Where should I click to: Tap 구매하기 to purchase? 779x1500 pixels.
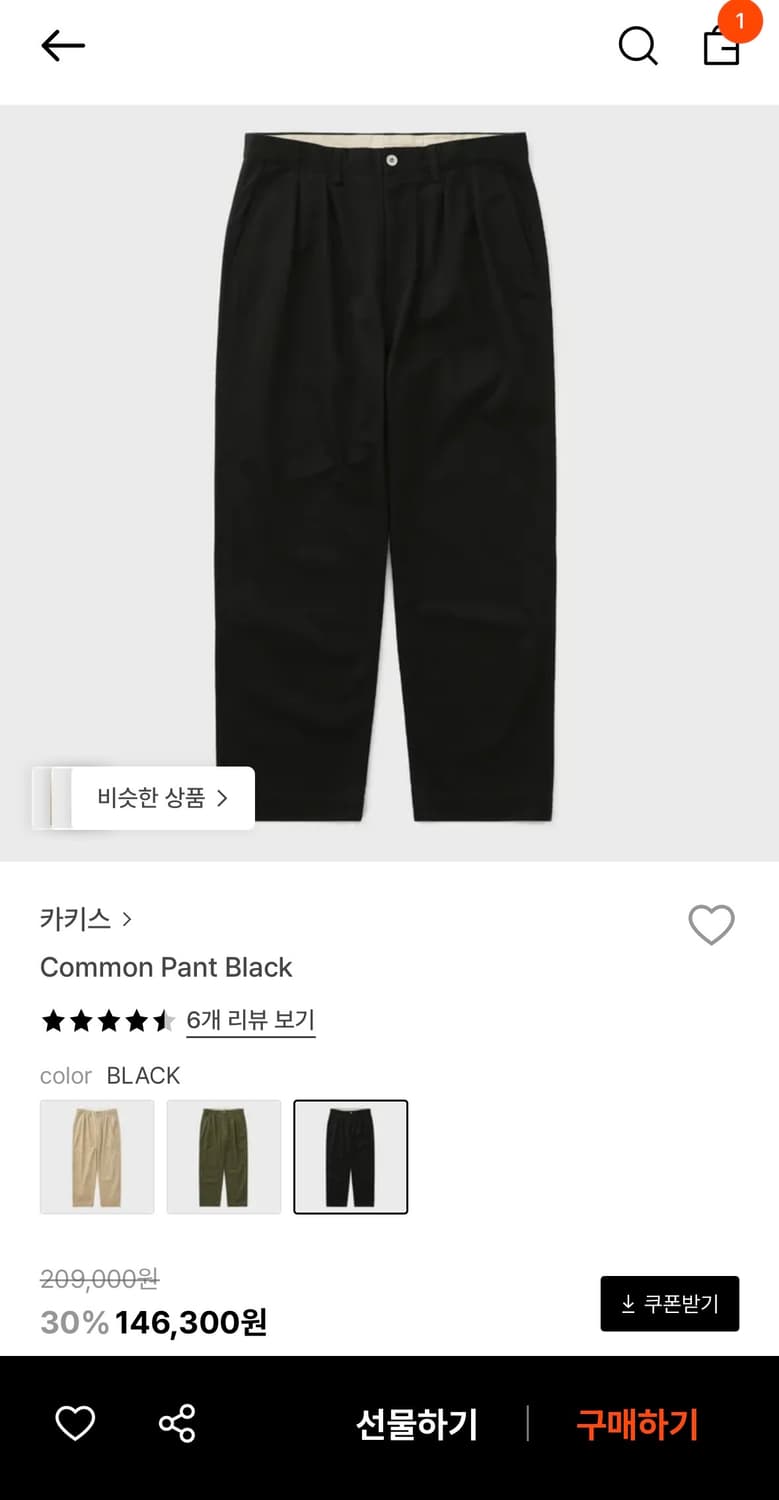coord(637,1424)
